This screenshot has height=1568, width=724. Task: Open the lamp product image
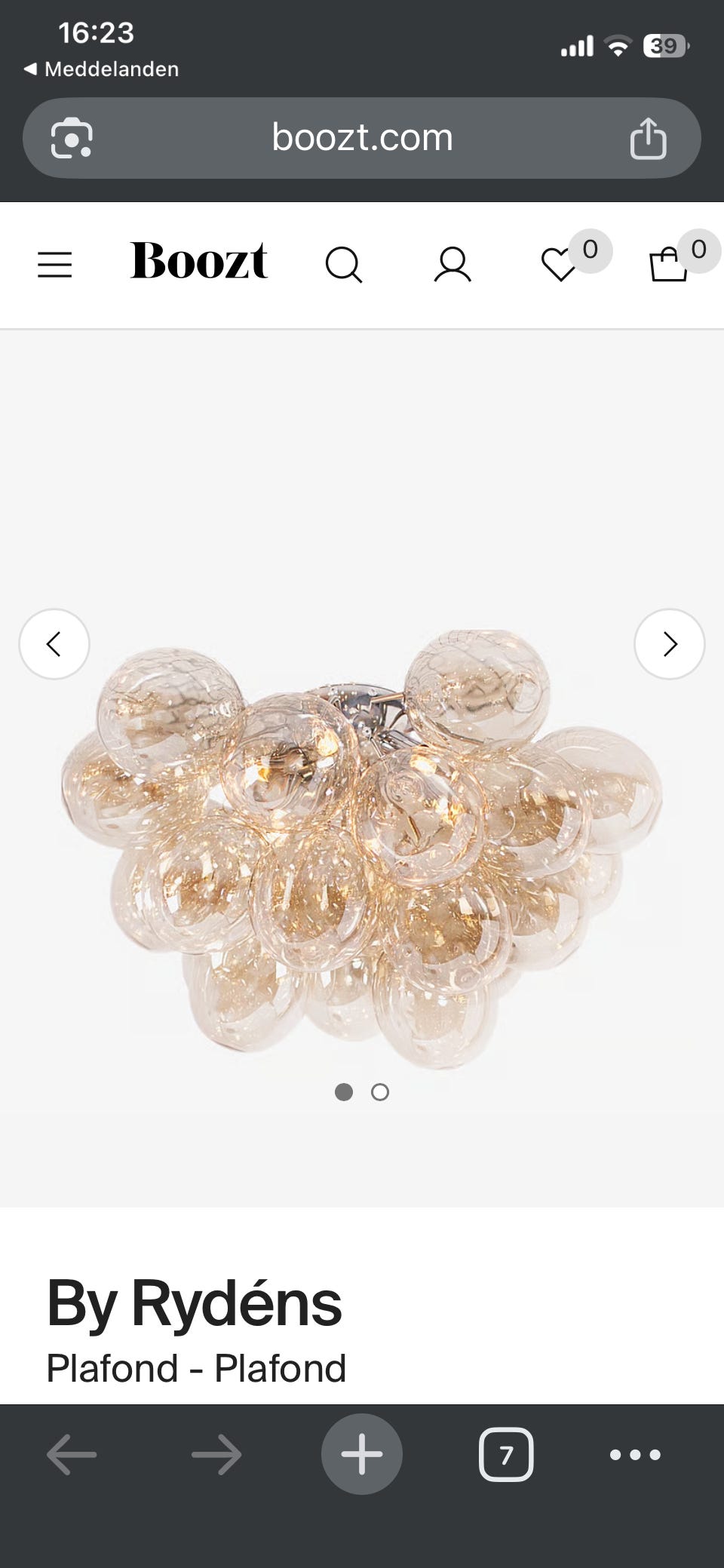click(362, 849)
